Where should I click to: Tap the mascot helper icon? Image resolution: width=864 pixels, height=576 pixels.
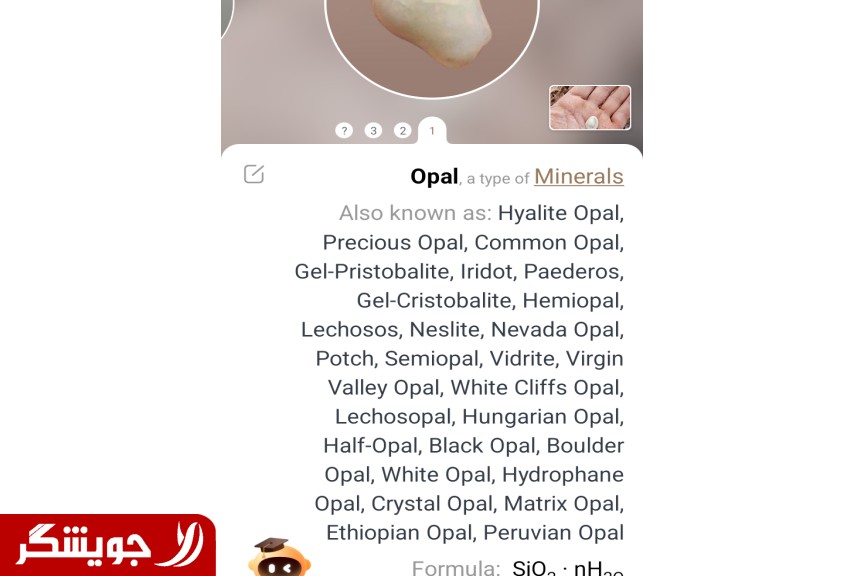279,558
